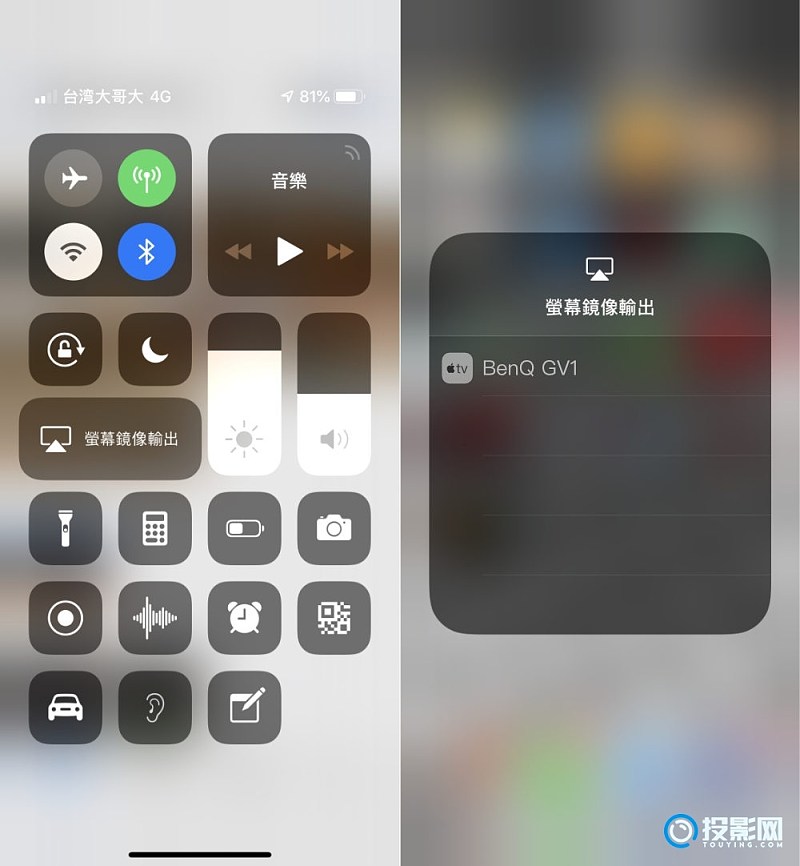Toggle portrait orientation lock
This screenshot has width=800, height=866.
[65, 349]
